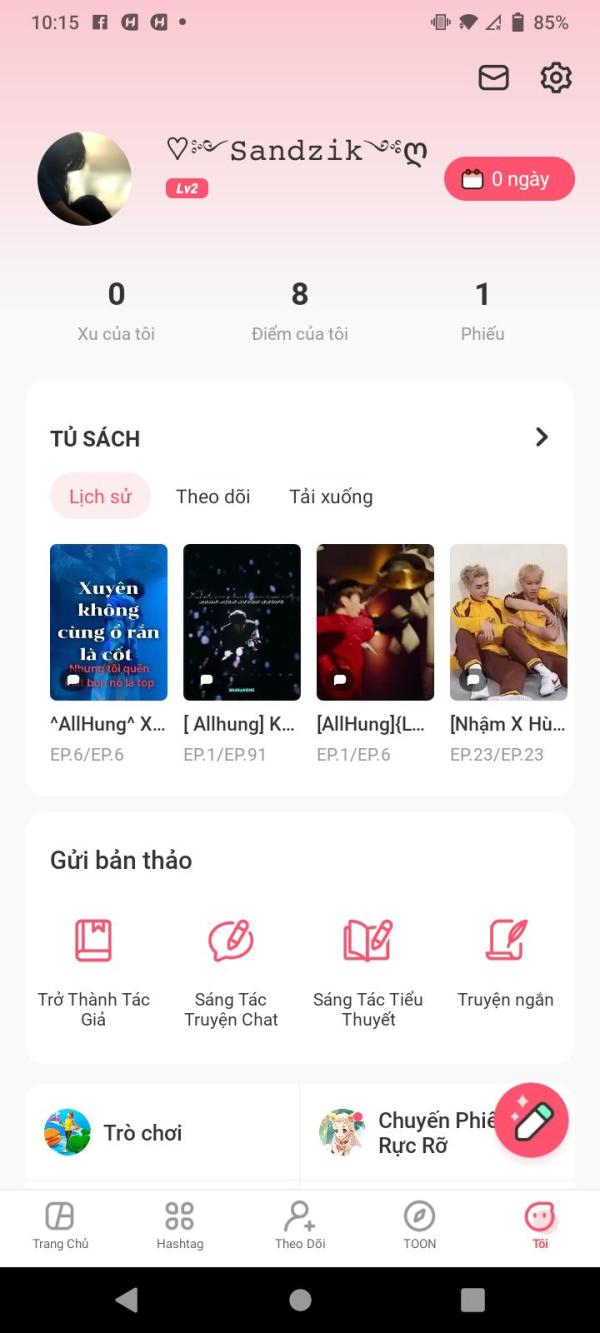This screenshot has width=600, height=1333.
Task: Tap Trở Thành Tác Giả
Action: (x=94, y=965)
